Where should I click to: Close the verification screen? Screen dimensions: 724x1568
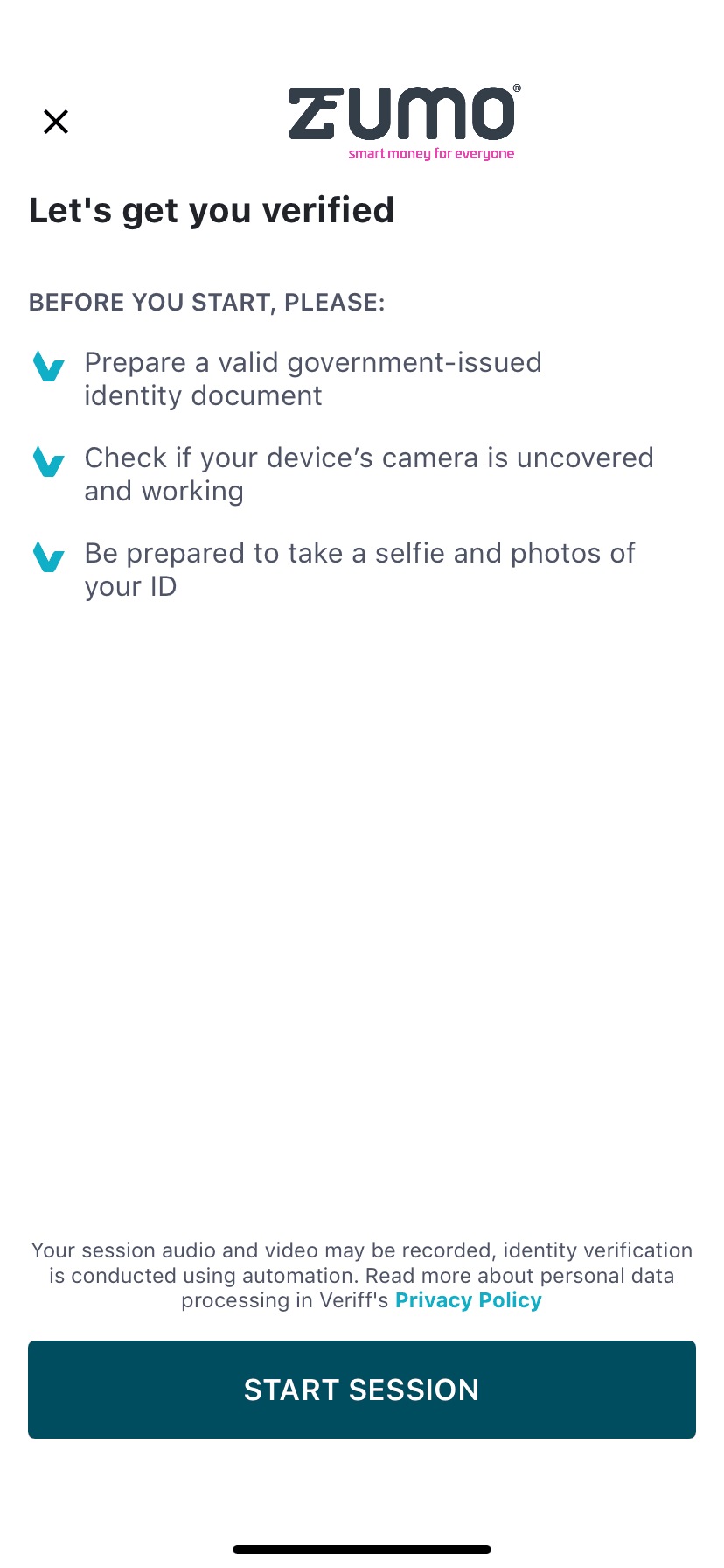click(56, 122)
